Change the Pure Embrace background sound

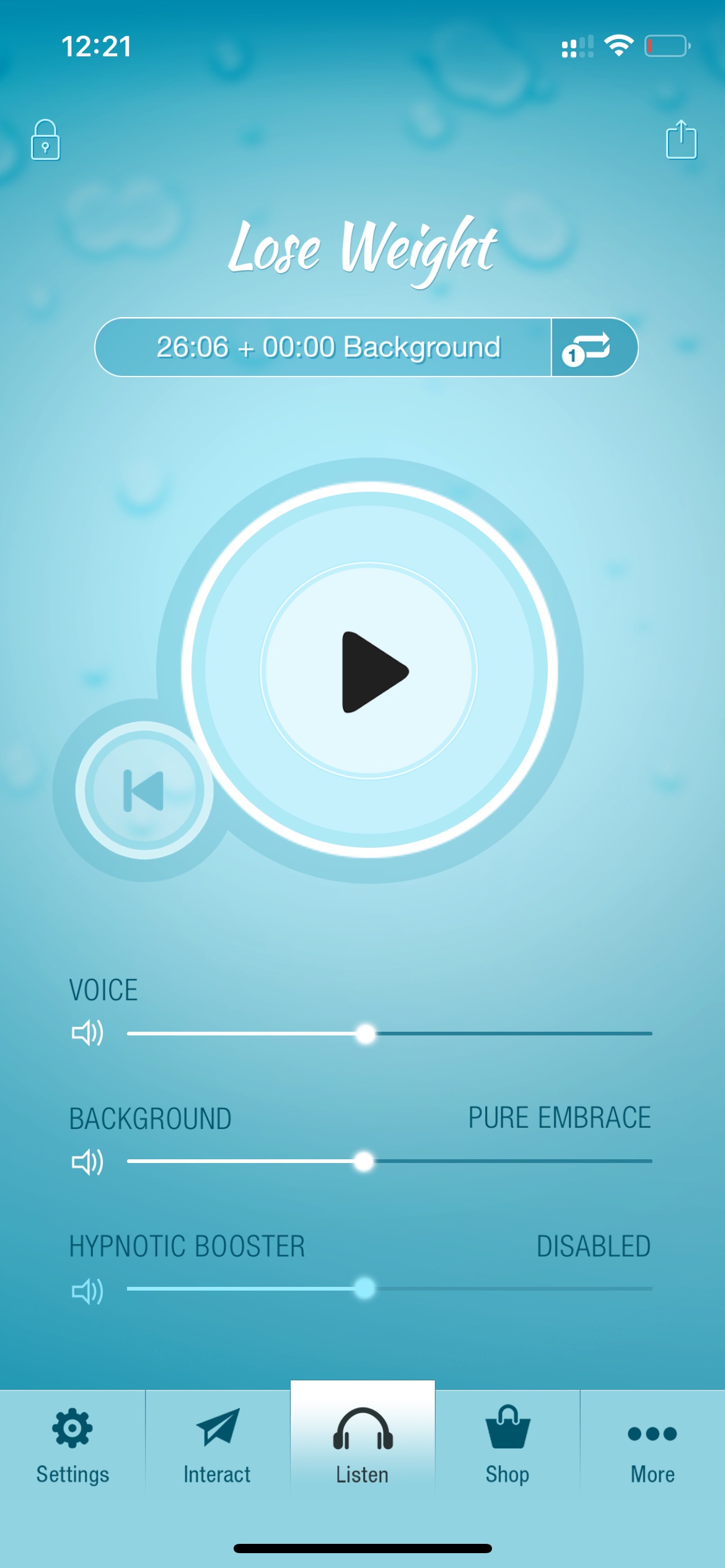coord(559,1118)
